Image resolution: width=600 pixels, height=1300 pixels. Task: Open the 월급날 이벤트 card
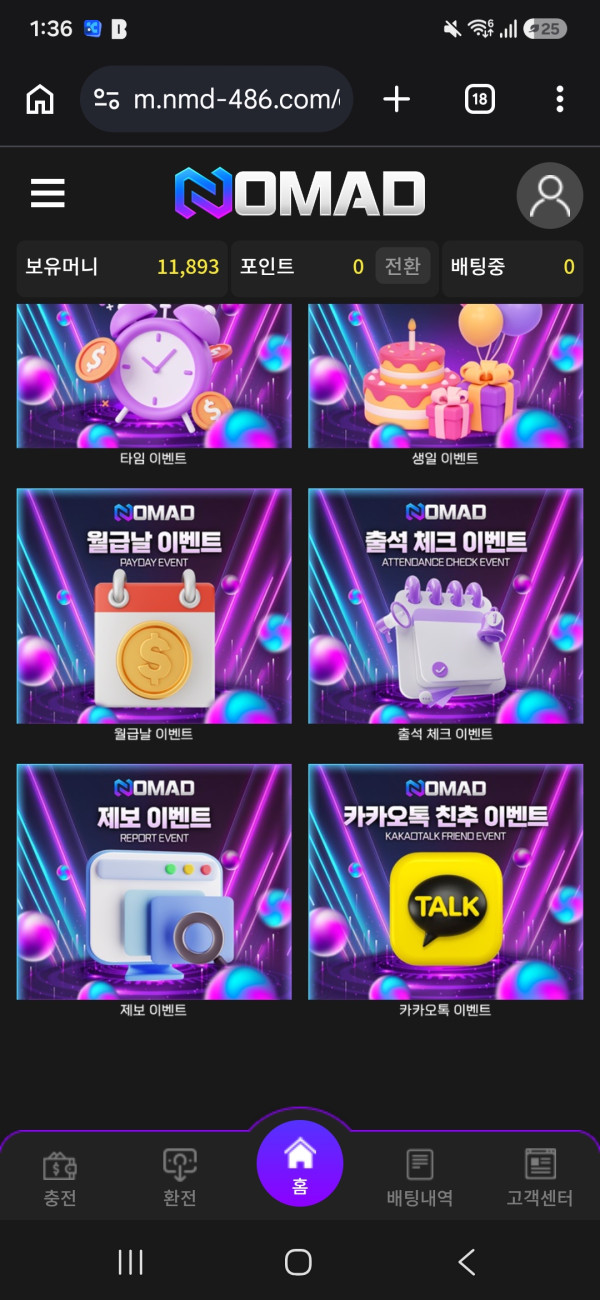click(154, 615)
